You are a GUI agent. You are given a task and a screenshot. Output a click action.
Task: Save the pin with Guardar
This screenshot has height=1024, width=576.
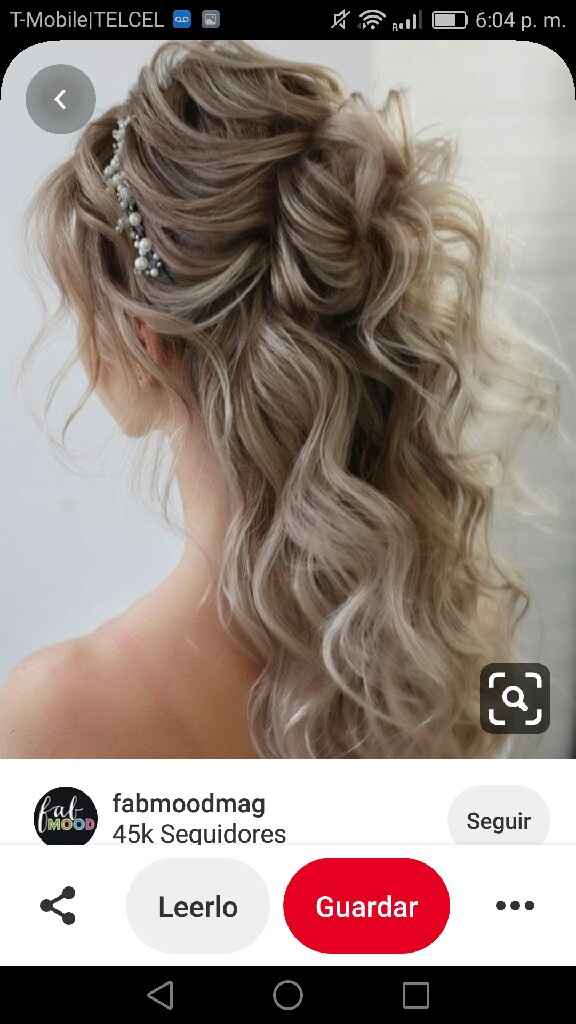pos(366,906)
